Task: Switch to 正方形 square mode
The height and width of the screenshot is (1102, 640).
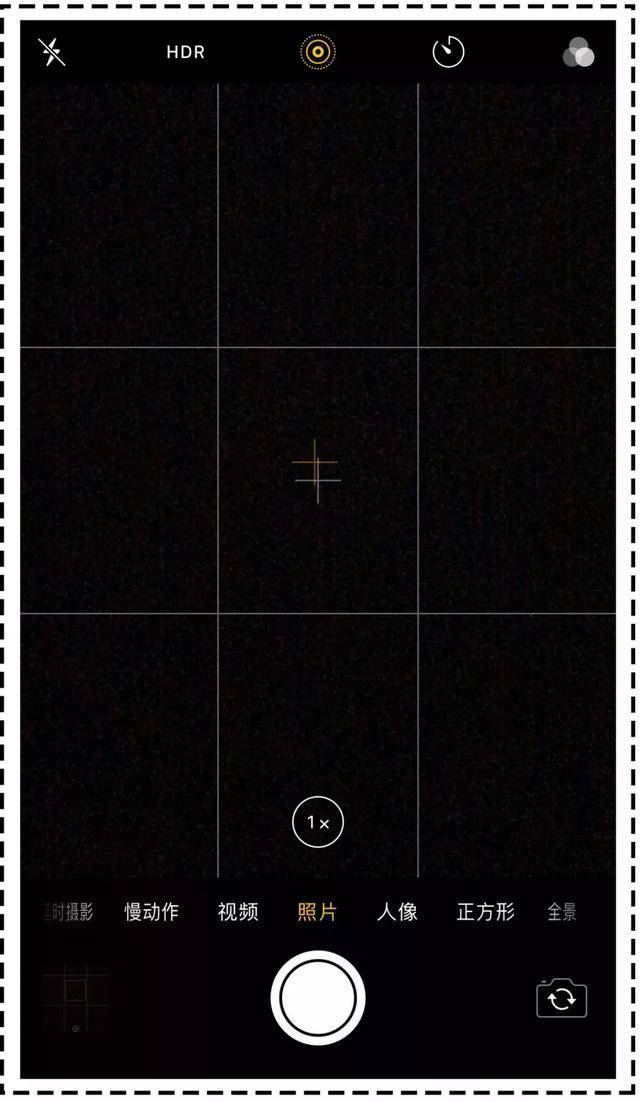Action: [x=485, y=912]
